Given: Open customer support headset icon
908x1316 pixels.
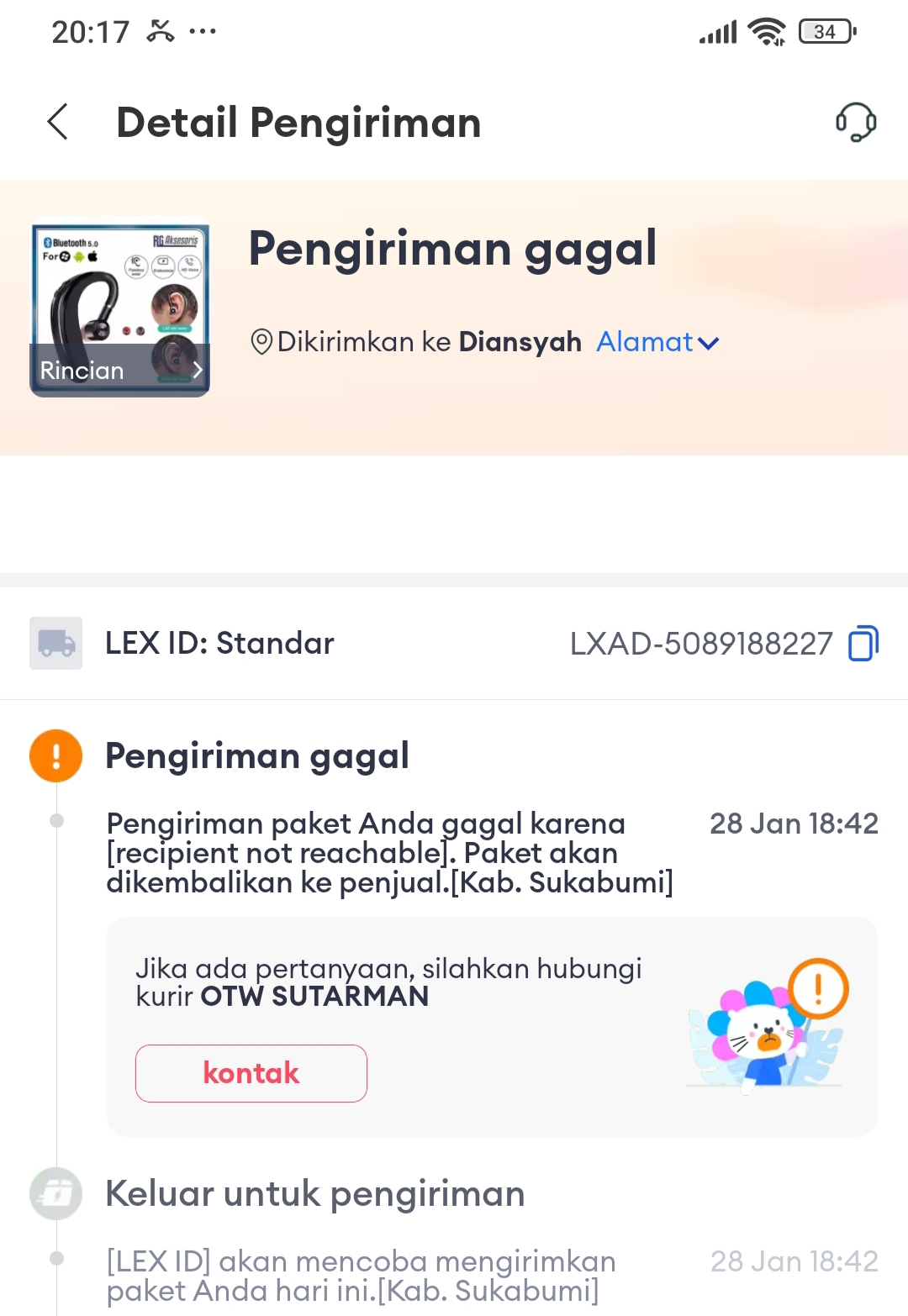Looking at the screenshot, I should click(855, 123).
